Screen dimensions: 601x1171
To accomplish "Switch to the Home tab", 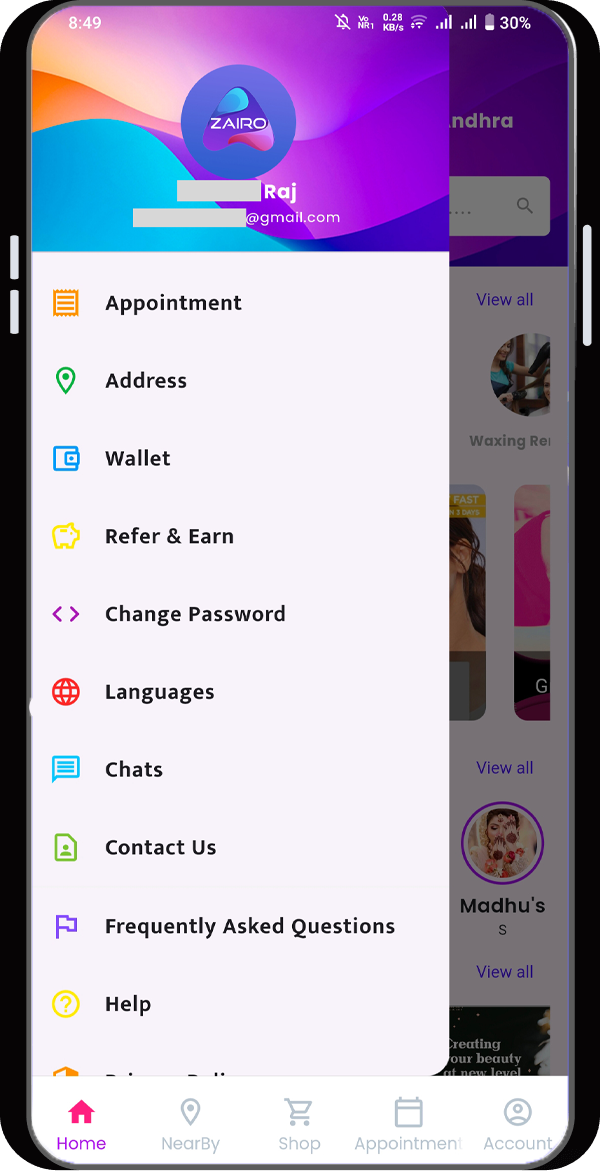I will pyautogui.click(x=81, y=1124).
